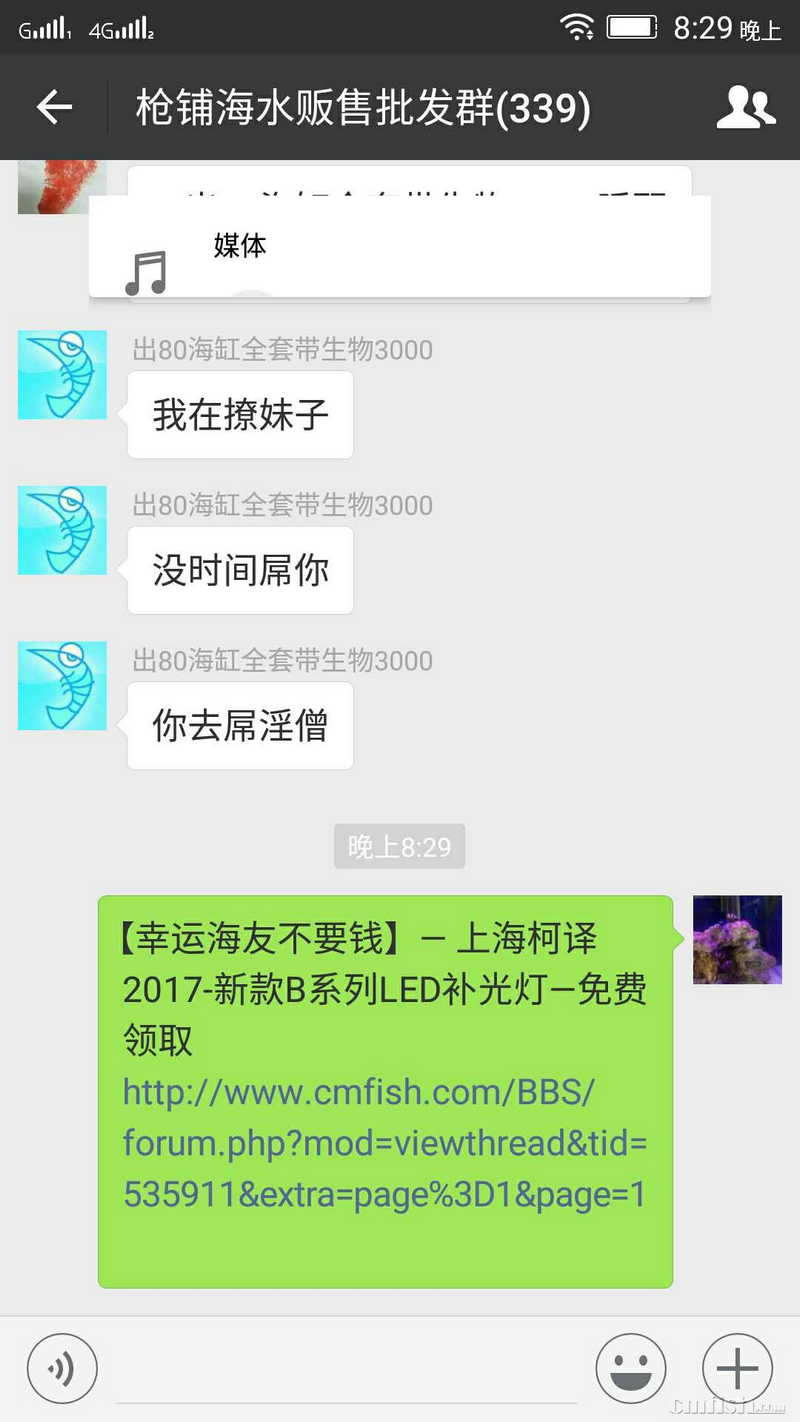
Task: Open avatar next to 你去屌淫僧 message
Action: click(62, 686)
